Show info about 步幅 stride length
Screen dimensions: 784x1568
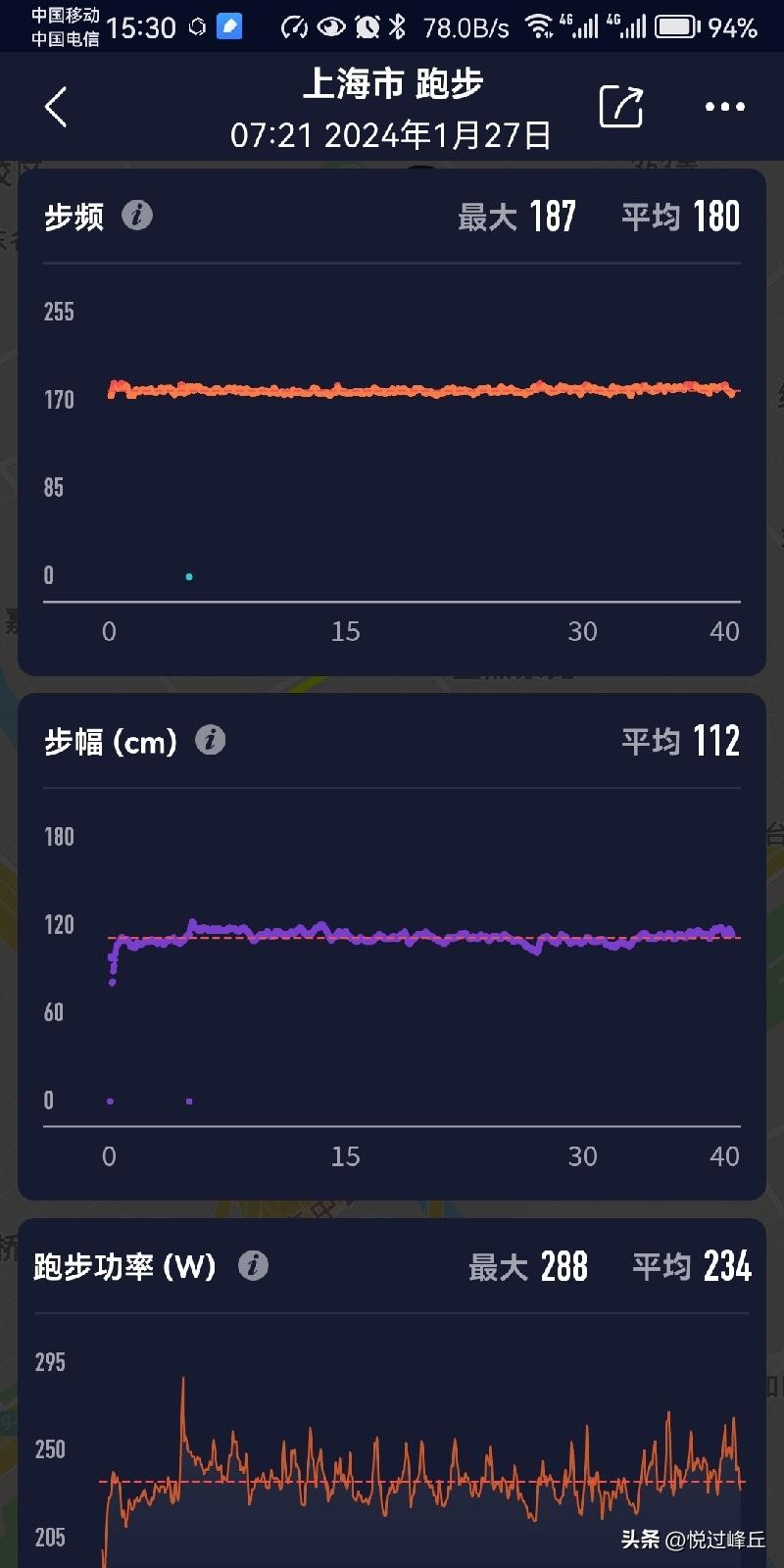(x=210, y=740)
